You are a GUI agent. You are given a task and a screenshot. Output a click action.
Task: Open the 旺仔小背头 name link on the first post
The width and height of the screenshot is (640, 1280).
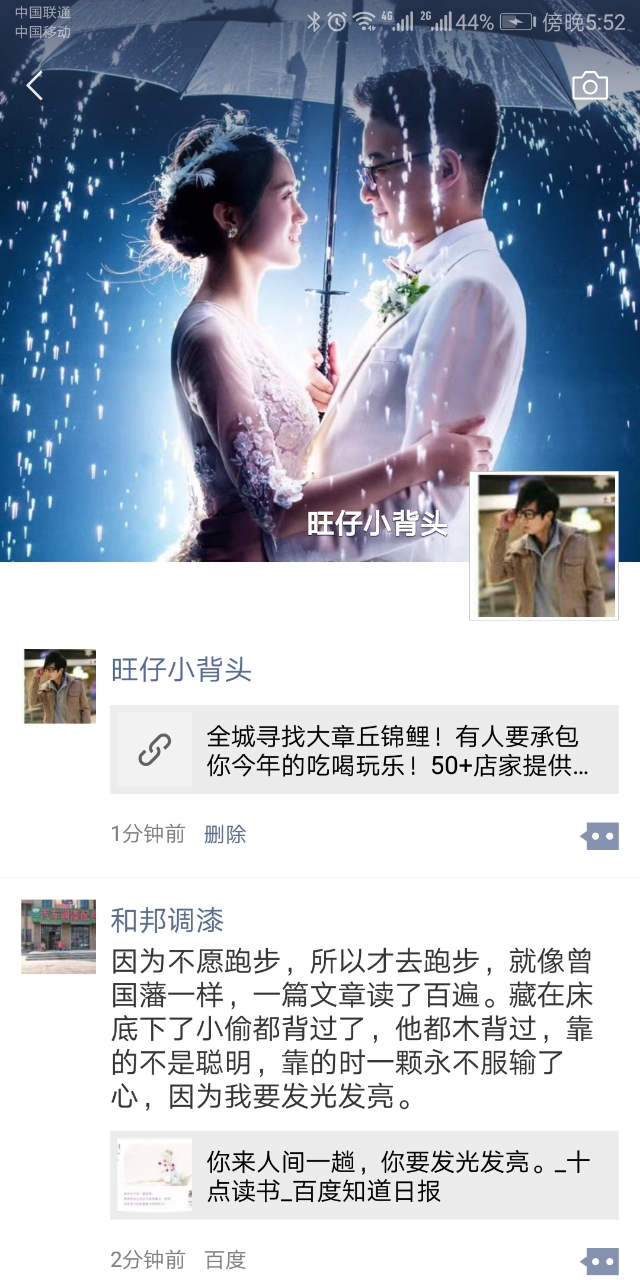(181, 670)
